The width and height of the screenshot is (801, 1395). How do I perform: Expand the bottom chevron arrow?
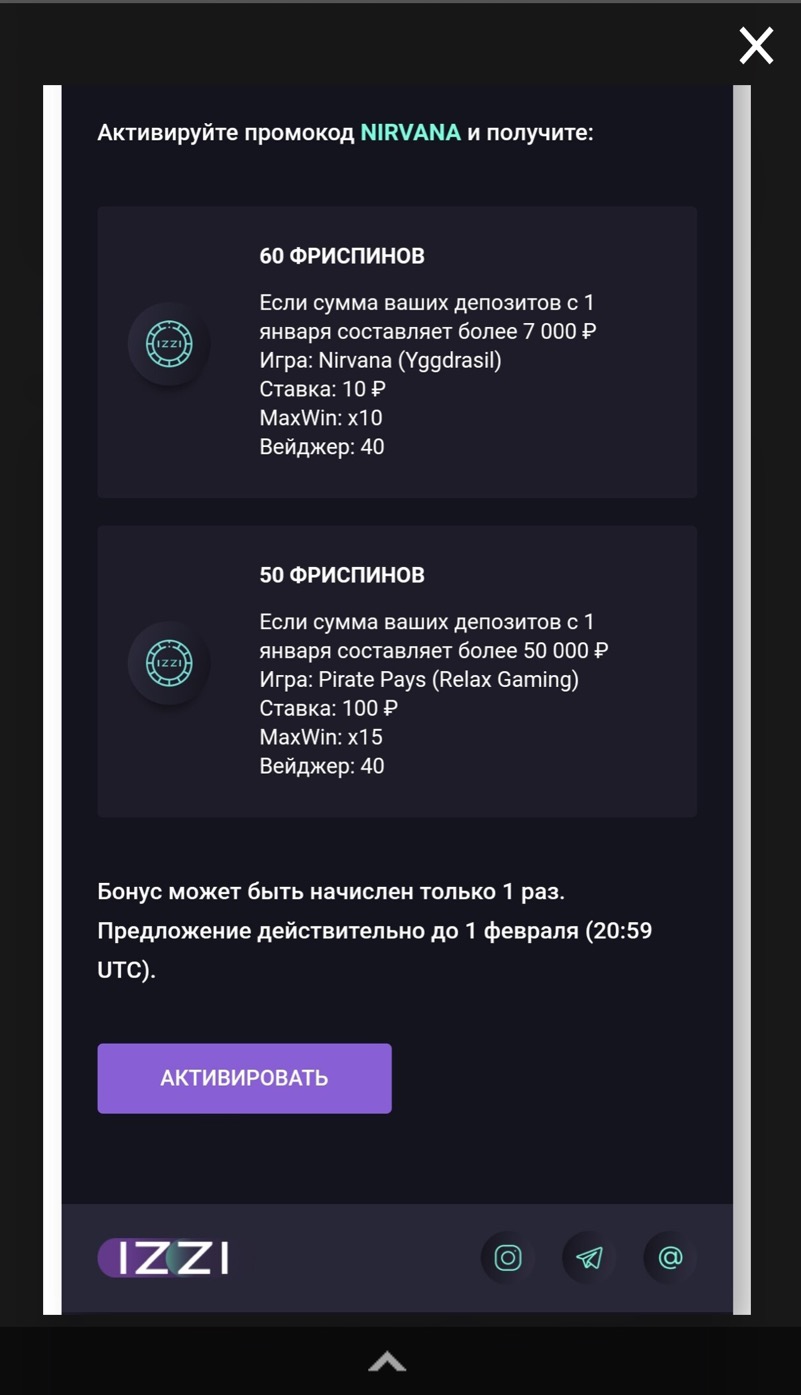click(387, 1361)
